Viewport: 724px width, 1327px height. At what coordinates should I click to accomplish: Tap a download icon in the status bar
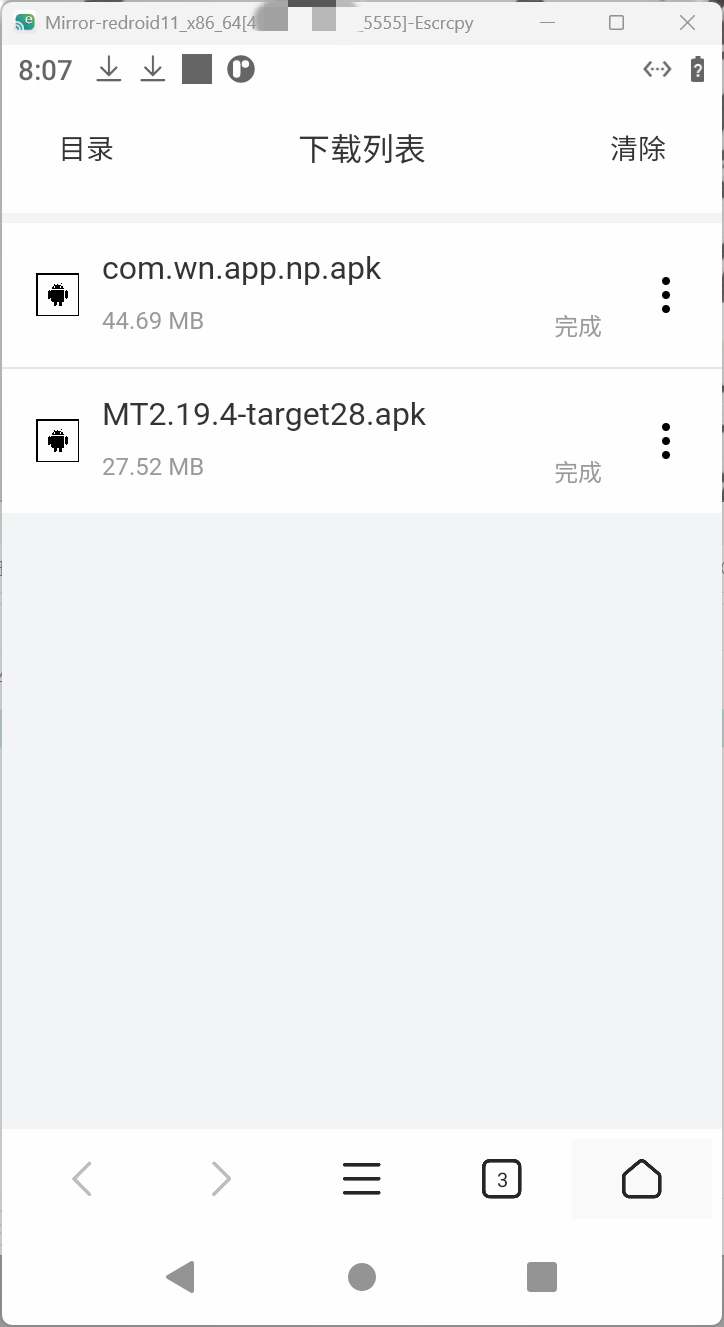point(108,69)
